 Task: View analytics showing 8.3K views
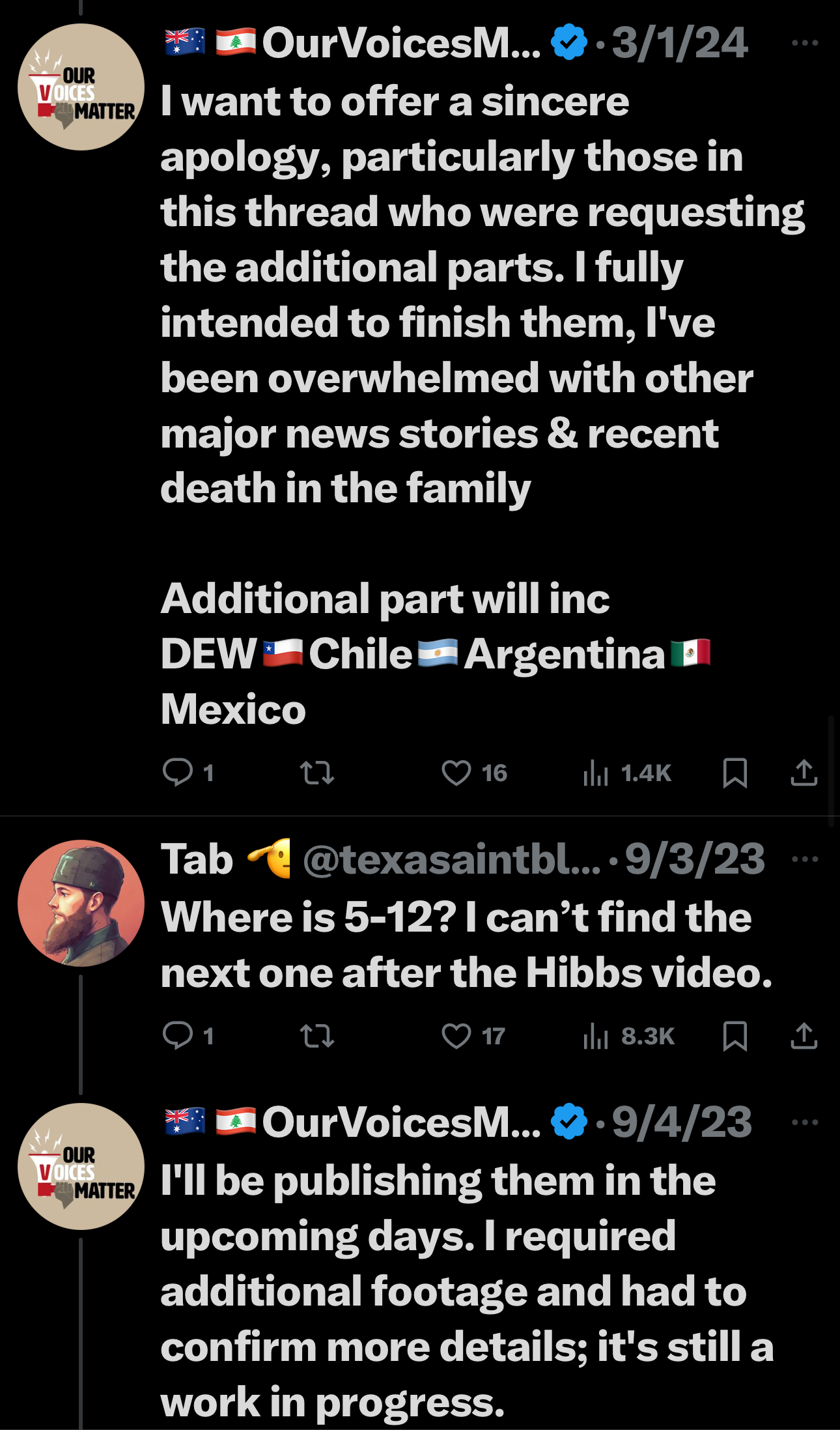[x=628, y=1037]
